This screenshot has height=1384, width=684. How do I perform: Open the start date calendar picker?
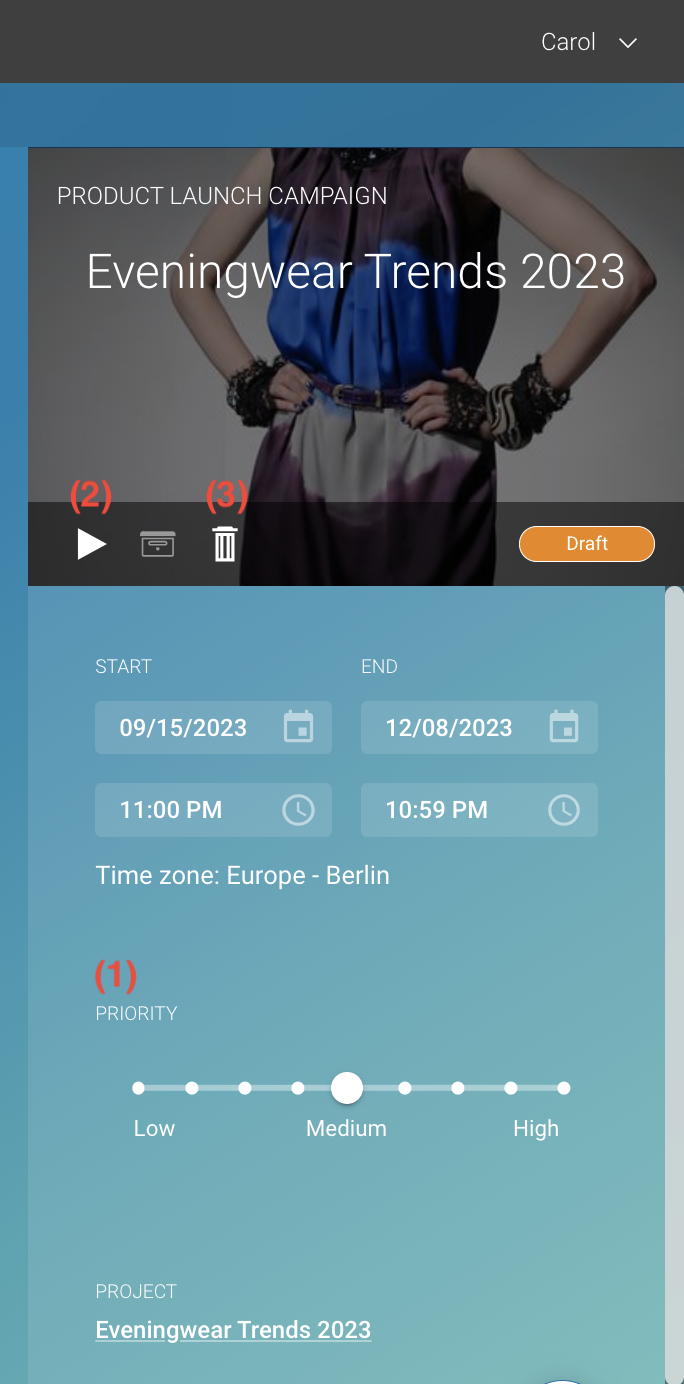pos(298,727)
